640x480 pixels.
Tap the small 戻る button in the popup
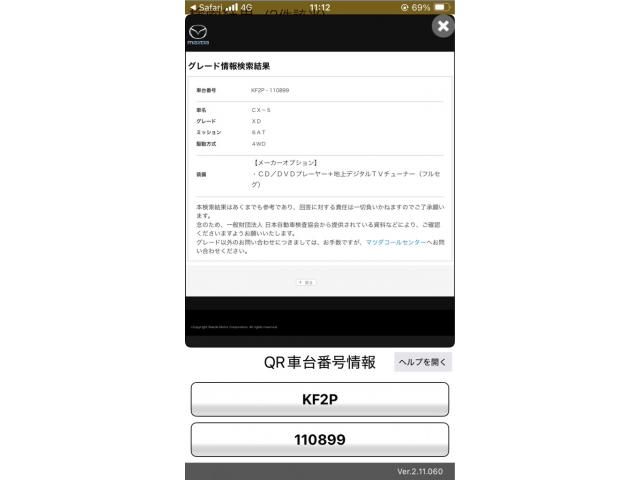[x=307, y=283]
